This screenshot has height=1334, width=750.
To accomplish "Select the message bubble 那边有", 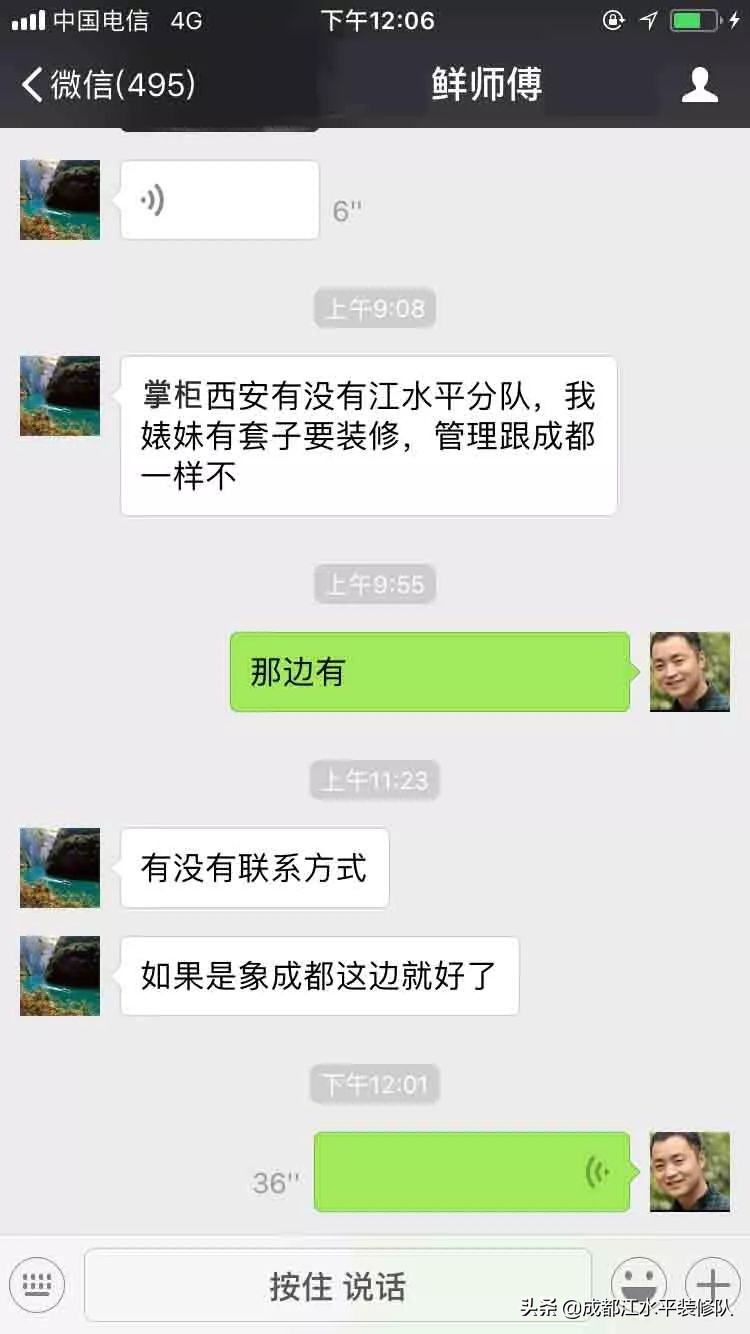I will pos(430,672).
